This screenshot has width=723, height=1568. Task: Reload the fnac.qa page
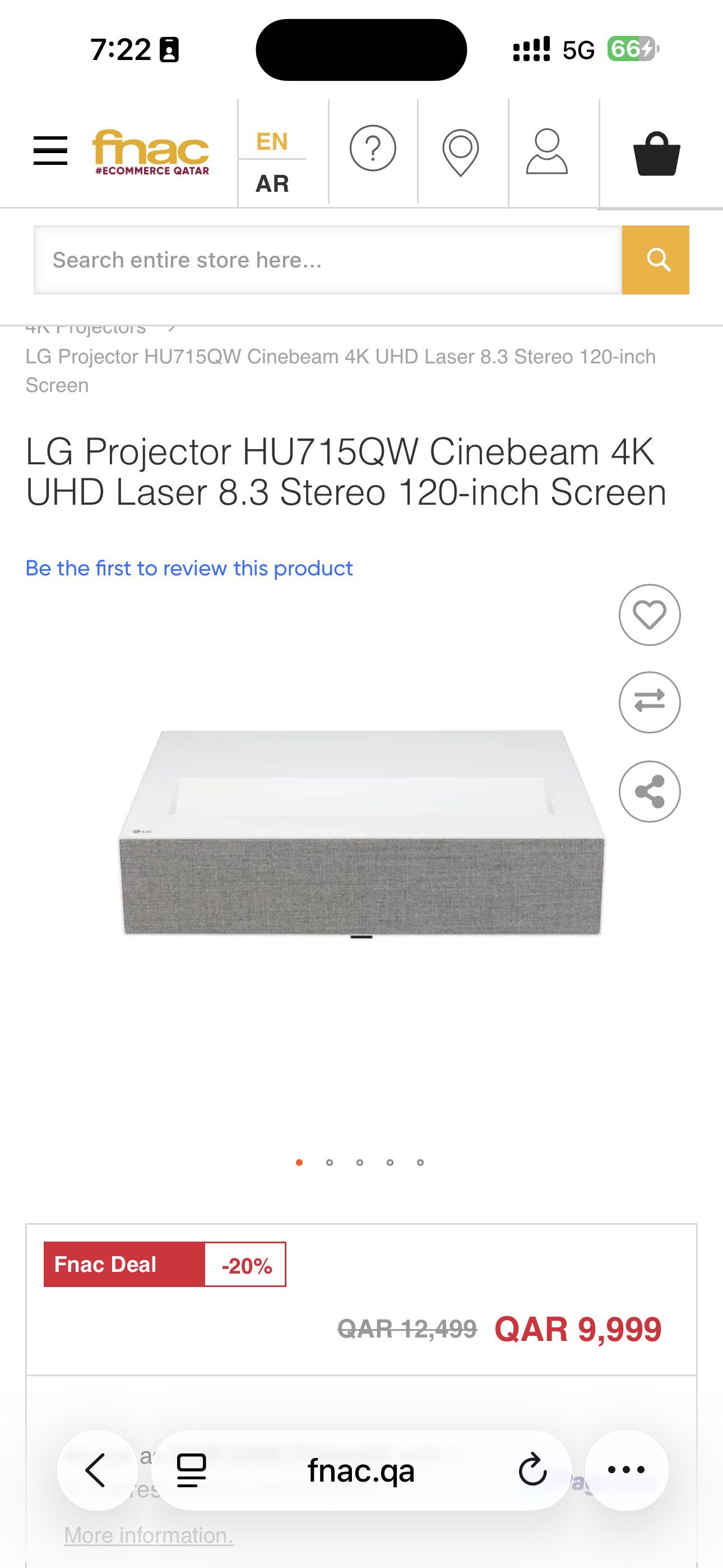click(532, 1470)
